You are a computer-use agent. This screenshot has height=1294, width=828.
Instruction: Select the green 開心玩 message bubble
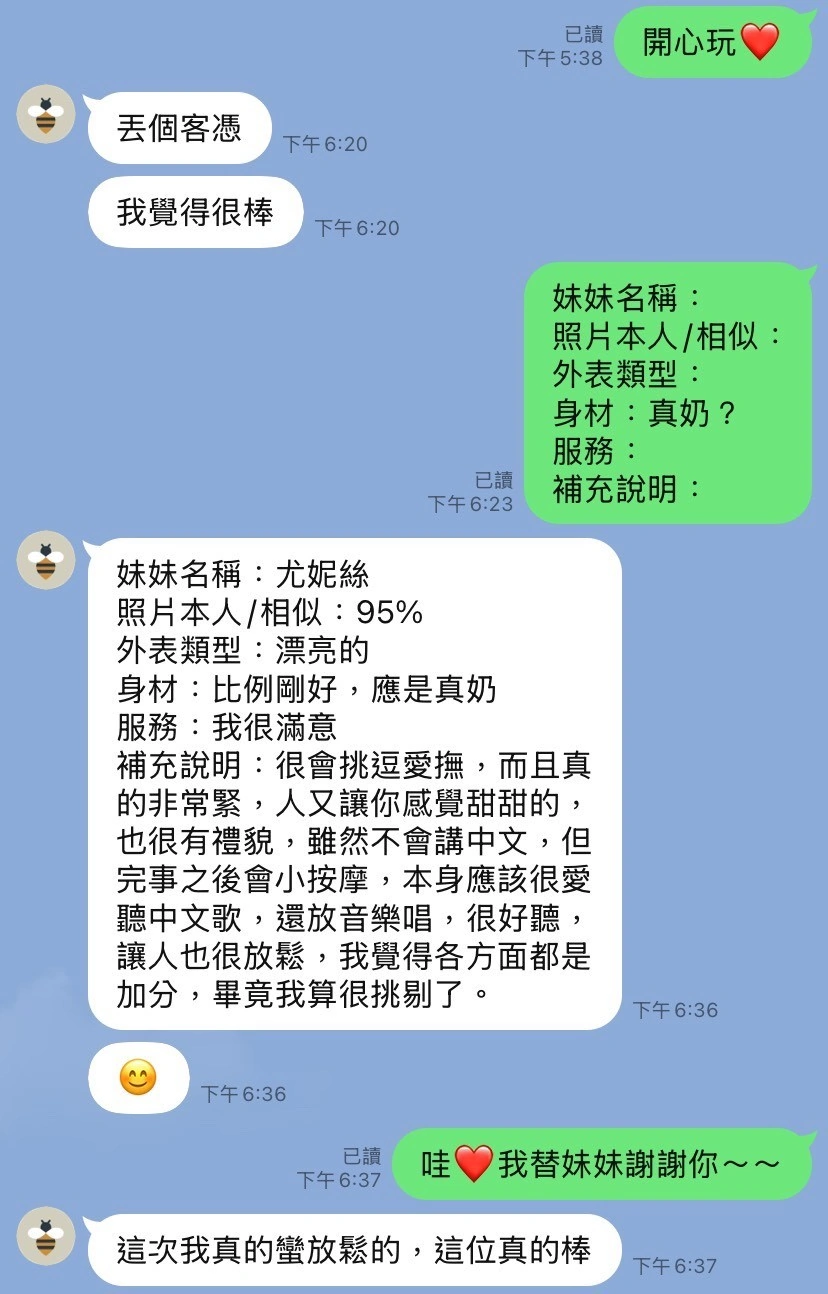coord(712,42)
